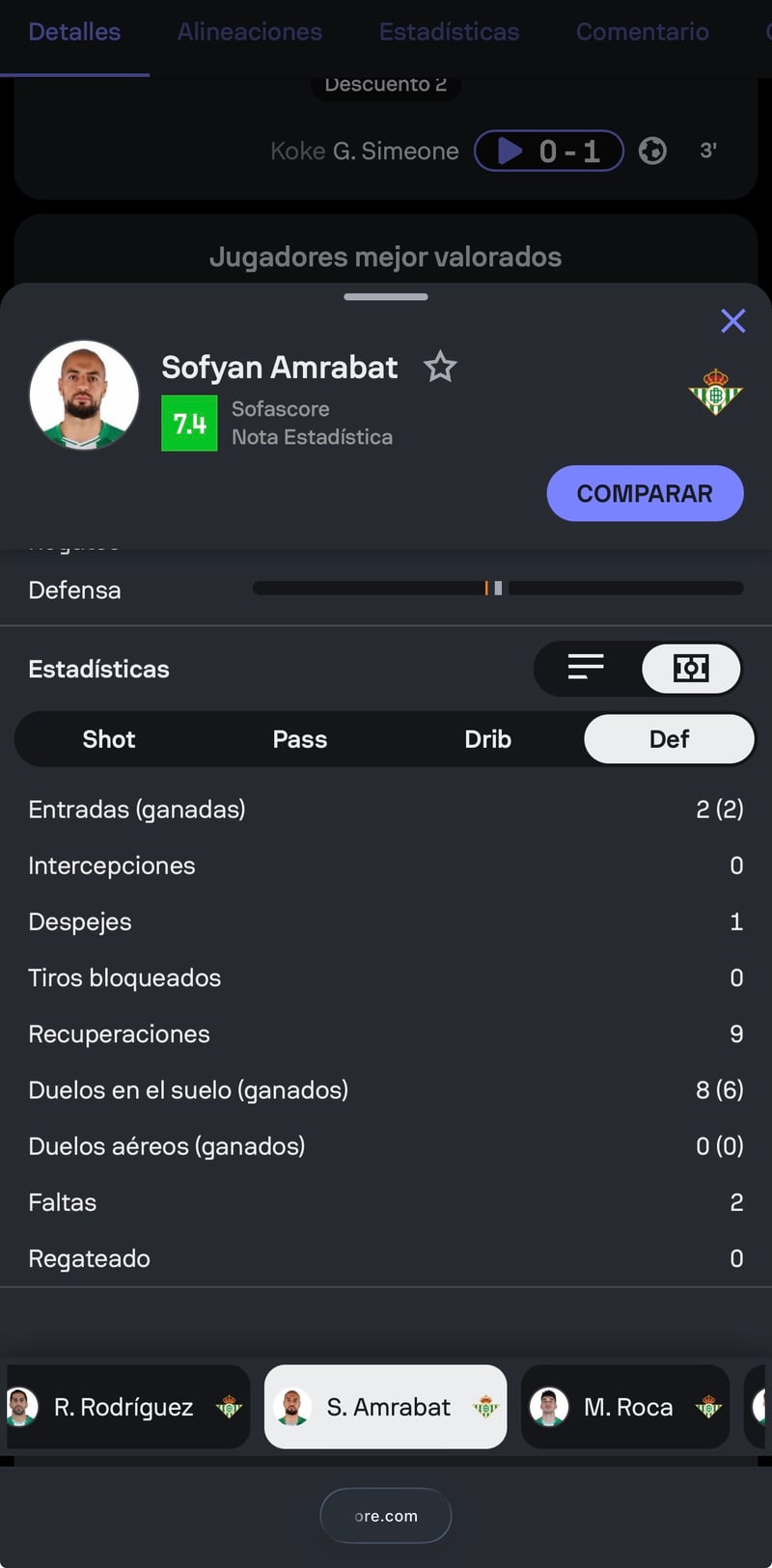Viewport: 772px width, 1568px height.
Task: Open the Real Betis team crest
Action: click(x=715, y=392)
